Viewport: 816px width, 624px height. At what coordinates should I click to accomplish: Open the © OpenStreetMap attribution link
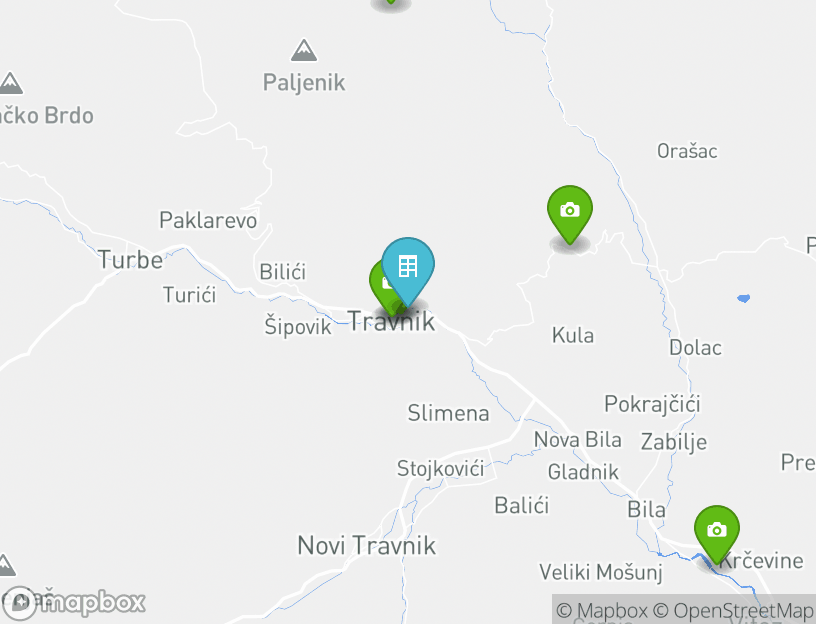tap(733, 610)
